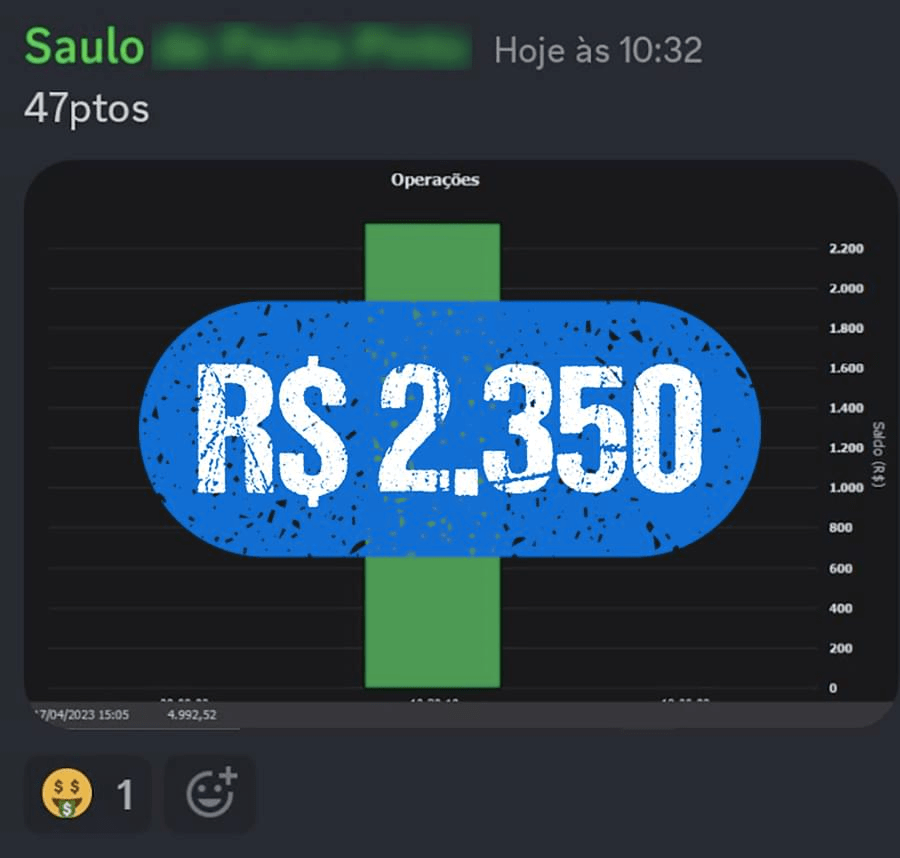Tap the money-face emoji reaction
900x858 pixels.
tap(87, 795)
